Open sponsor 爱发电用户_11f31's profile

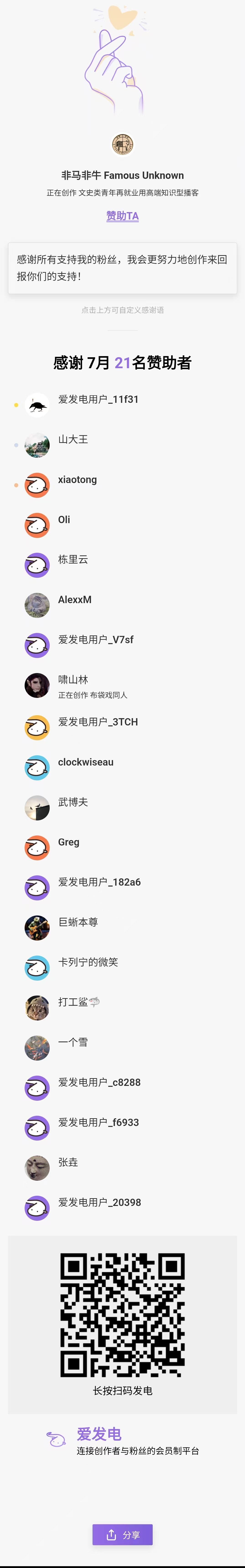pyautogui.click(x=98, y=399)
